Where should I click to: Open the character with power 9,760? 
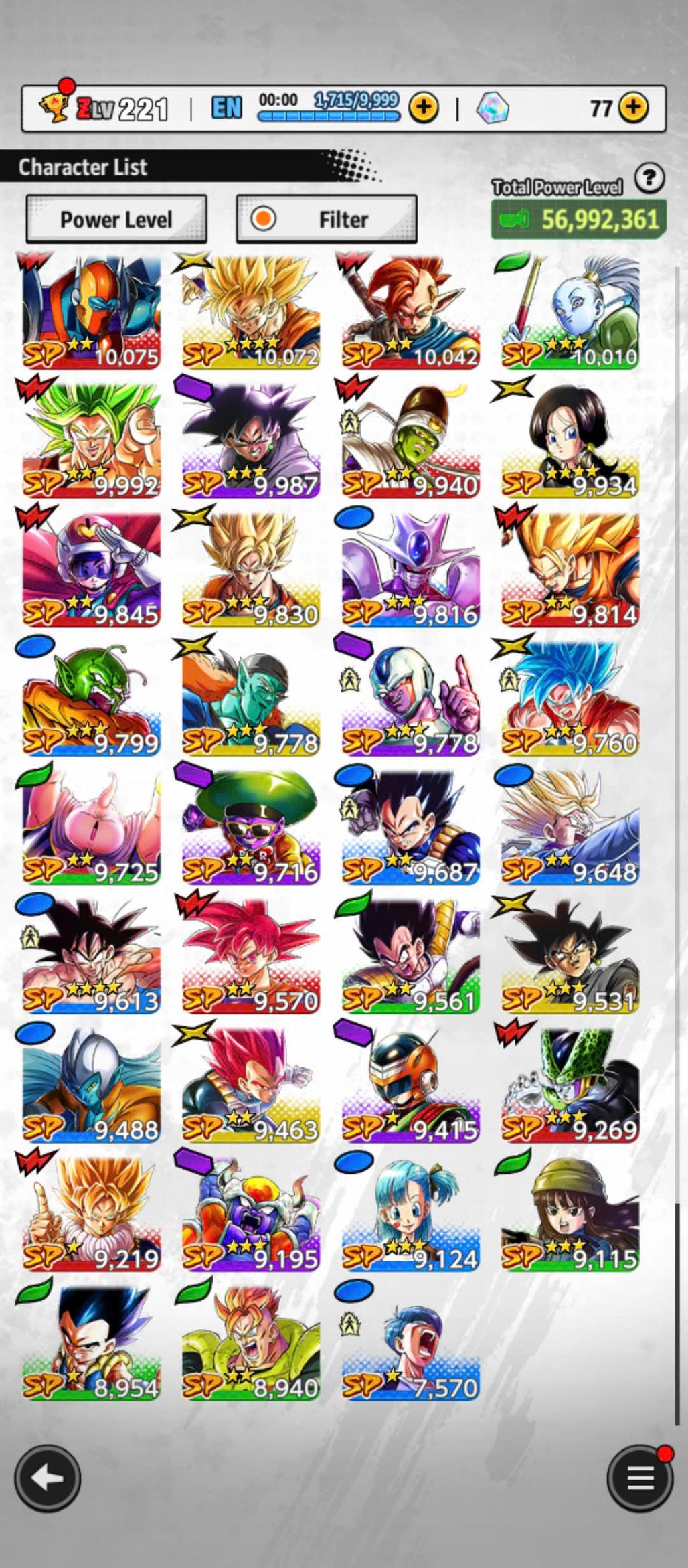(x=570, y=698)
